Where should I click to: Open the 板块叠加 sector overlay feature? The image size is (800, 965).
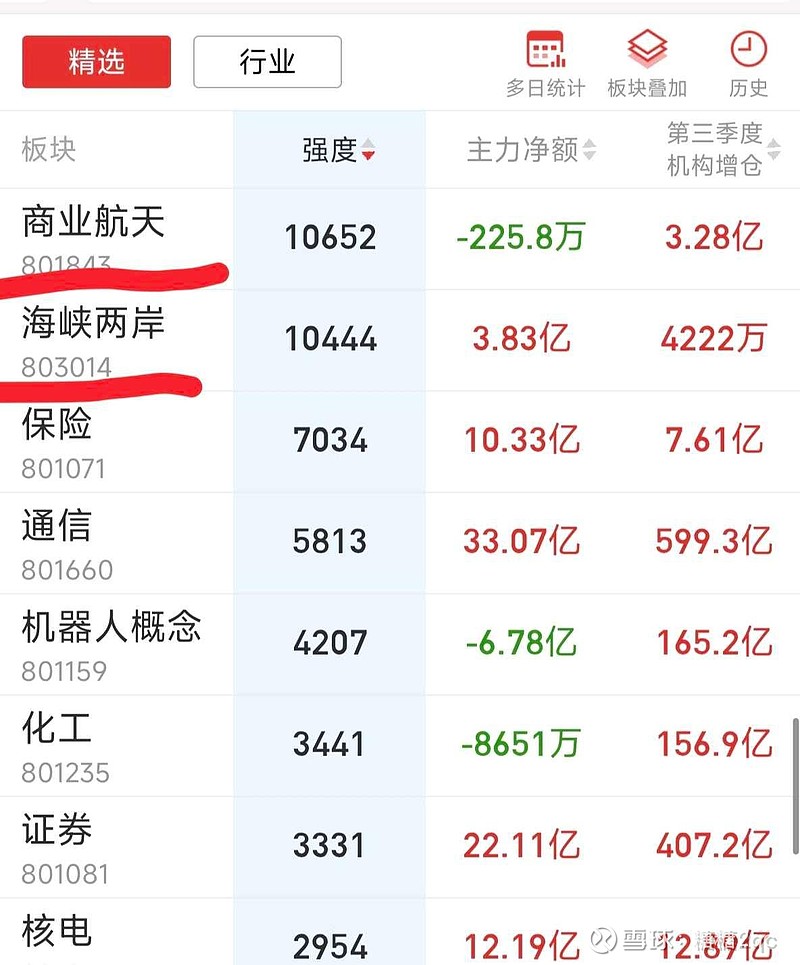tap(646, 62)
